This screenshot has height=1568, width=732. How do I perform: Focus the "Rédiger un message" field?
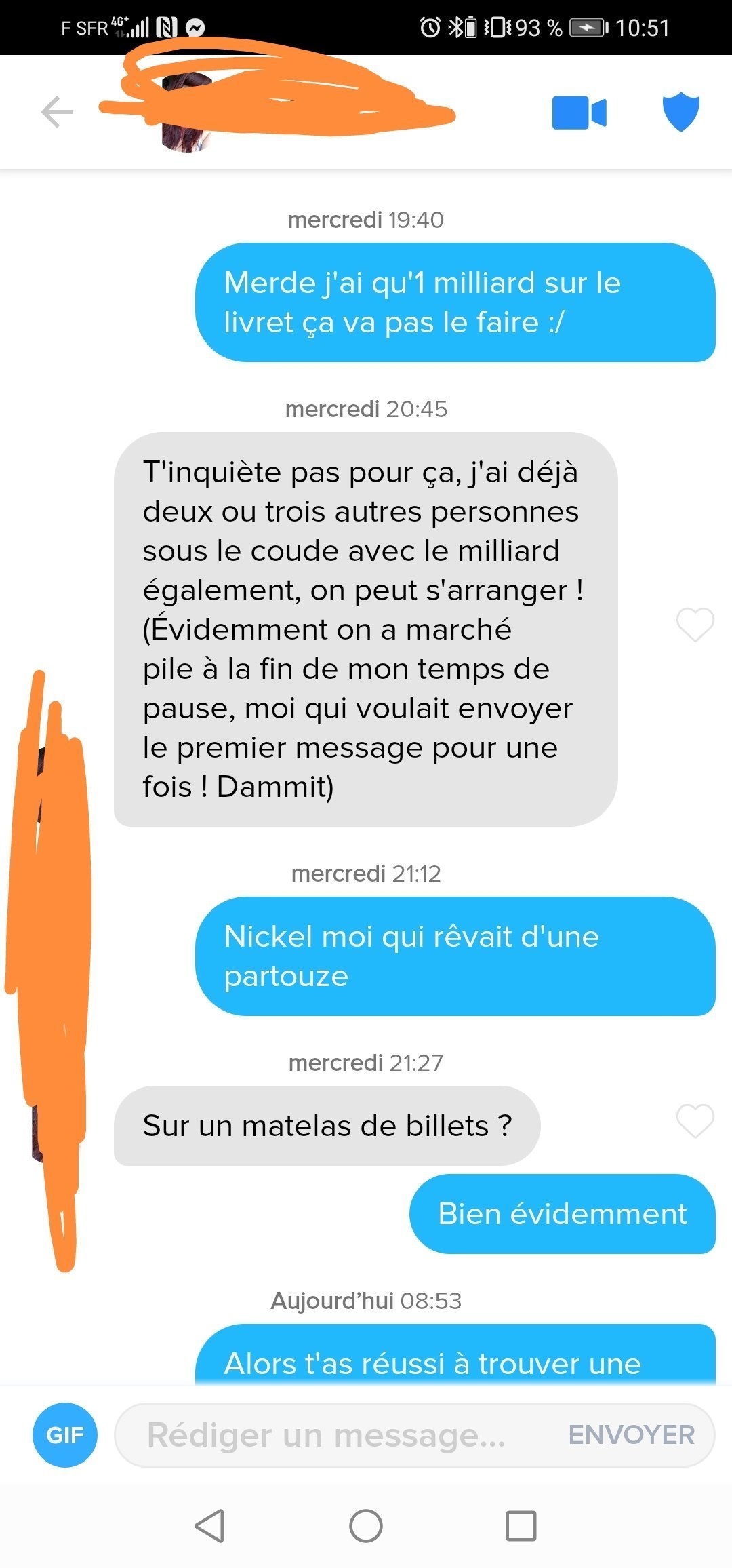(x=339, y=1434)
